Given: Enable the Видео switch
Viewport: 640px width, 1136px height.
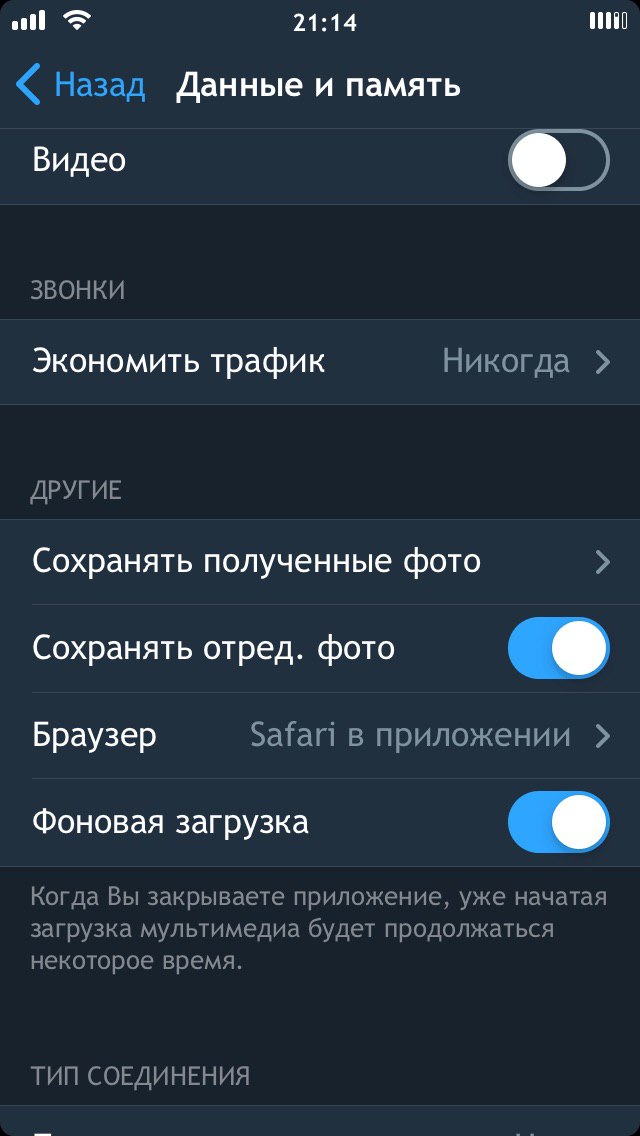Looking at the screenshot, I should [x=558, y=160].
